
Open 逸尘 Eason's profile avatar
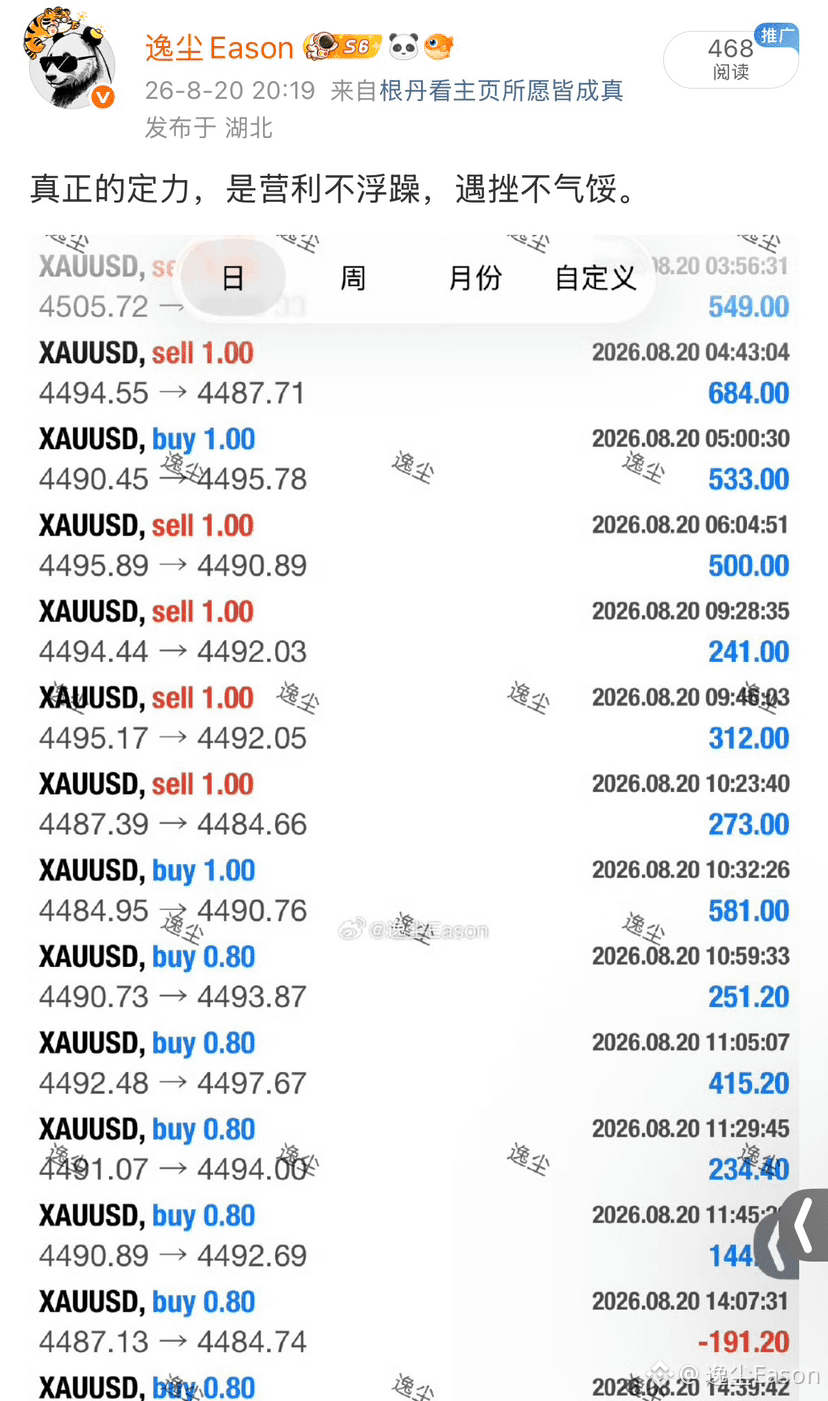pos(70,62)
